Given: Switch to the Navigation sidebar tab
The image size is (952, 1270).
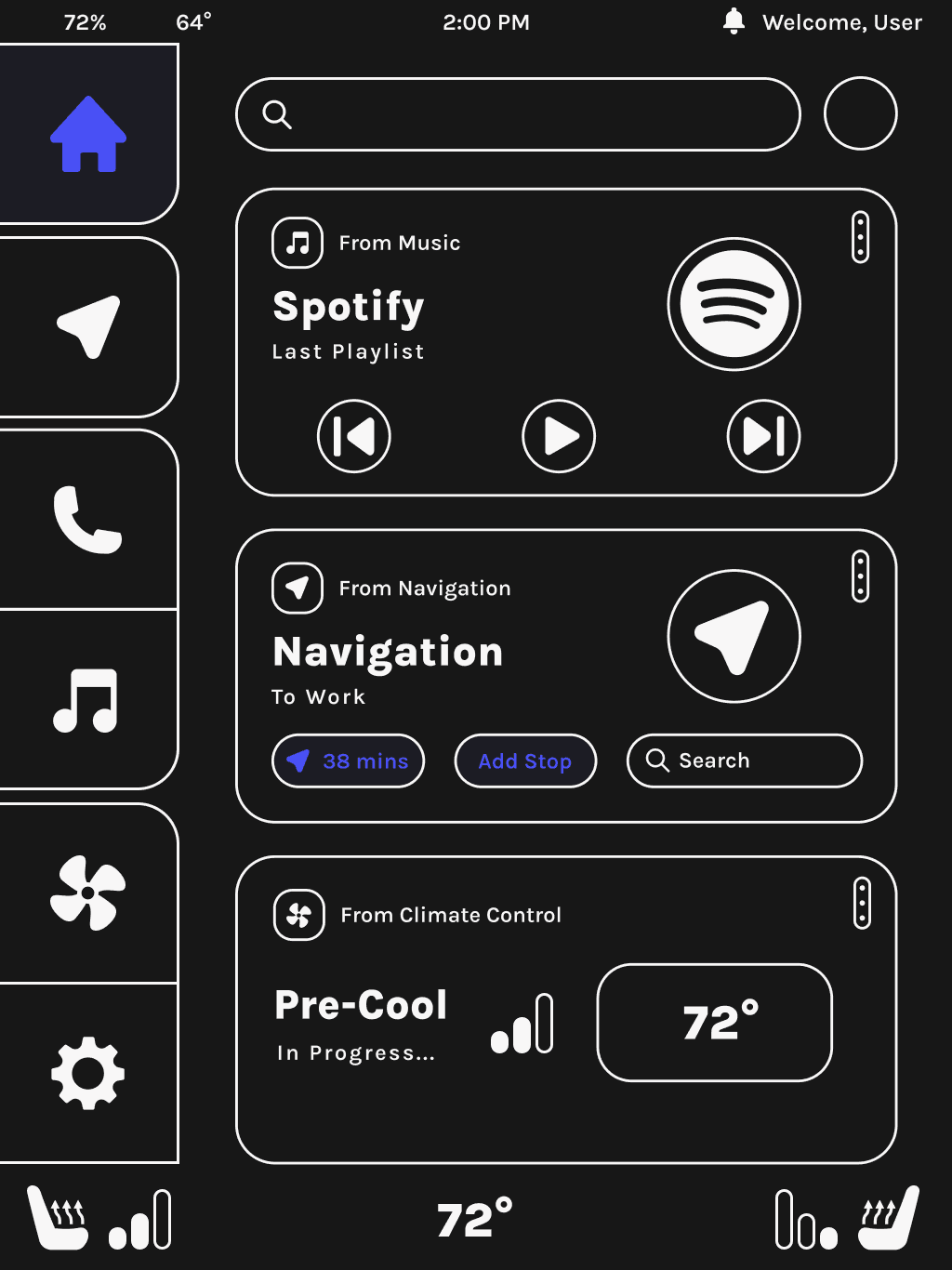Looking at the screenshot, I should (88, 326).
